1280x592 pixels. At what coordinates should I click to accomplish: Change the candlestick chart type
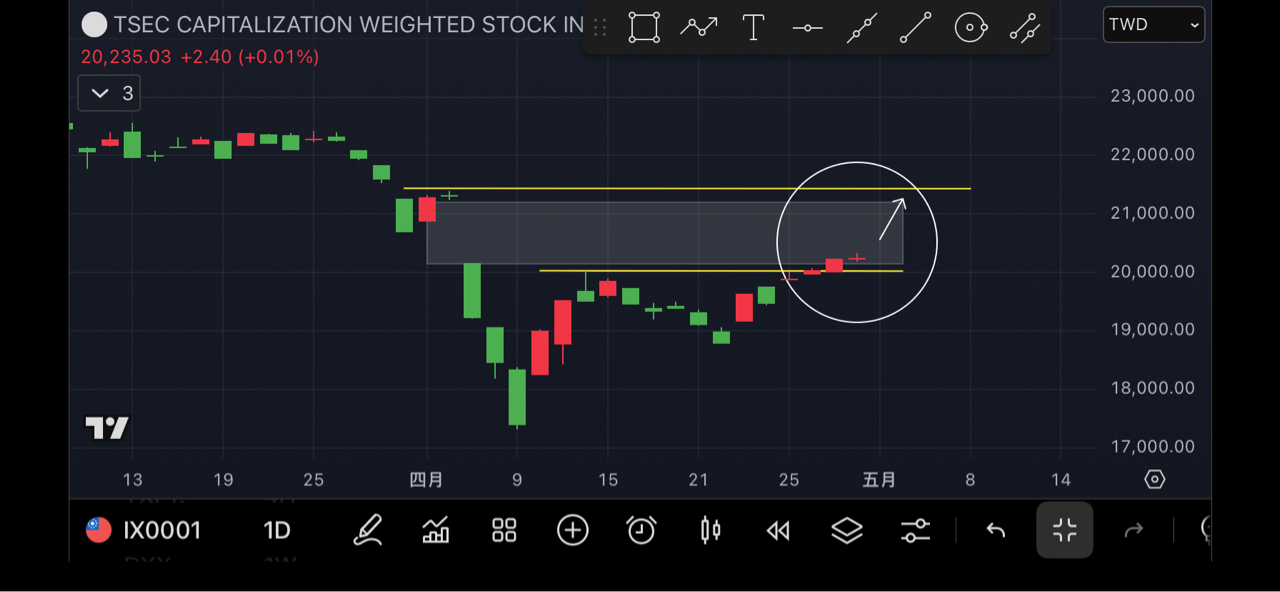pos(710,530)
